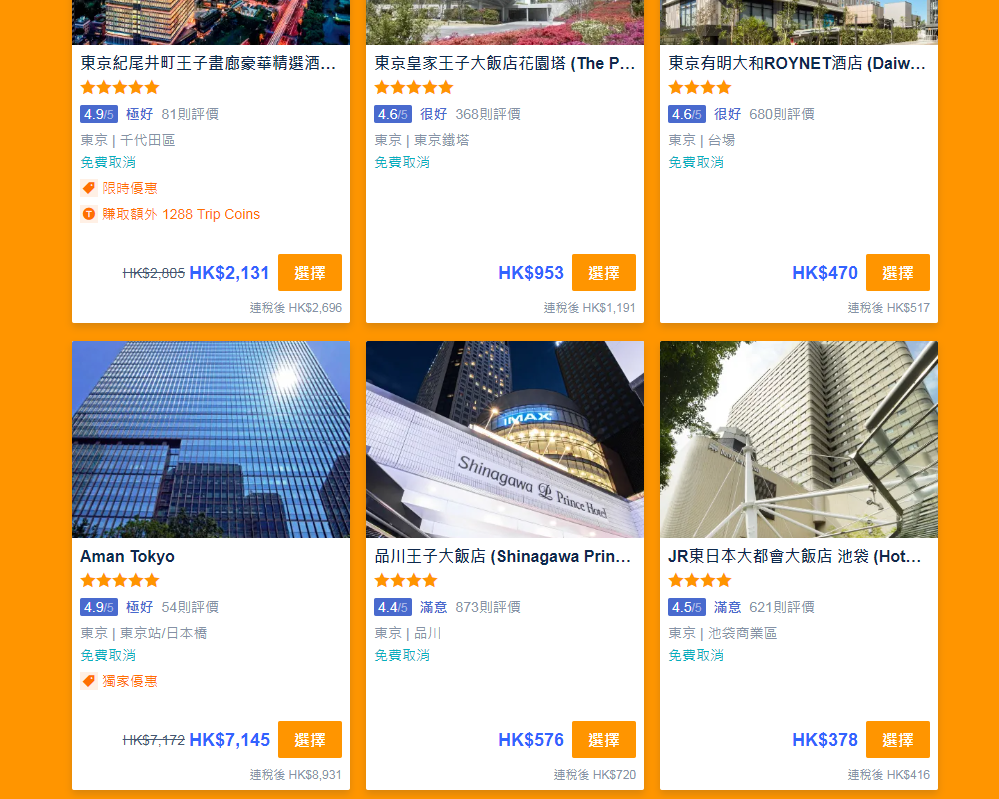Select 東京有明大和ROYNET酒店 at HK$470
Image resolution: width=999 pixels, height=799 pixels.
pyautogui.click(x=897, y=273)
